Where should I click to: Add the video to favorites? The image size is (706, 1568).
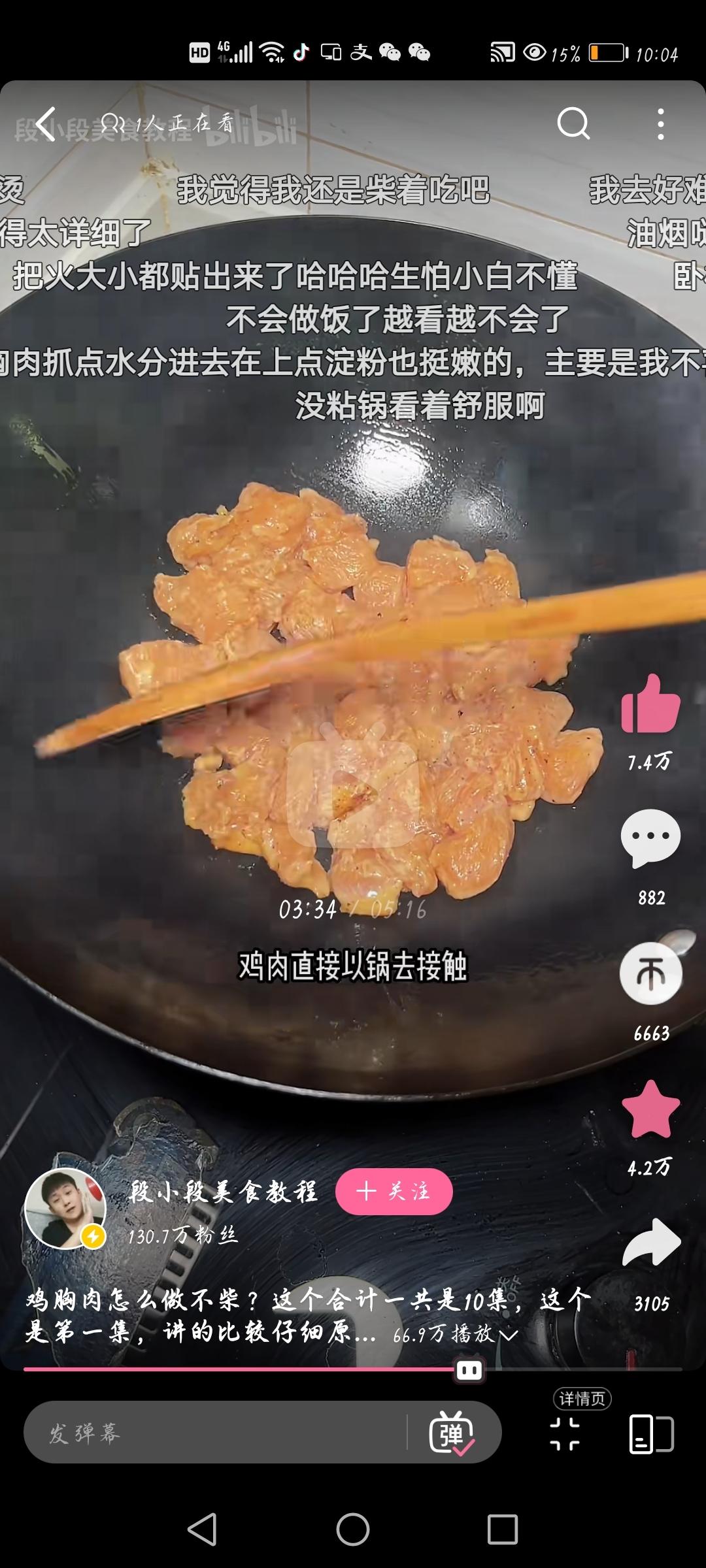tap(650, 1109)
